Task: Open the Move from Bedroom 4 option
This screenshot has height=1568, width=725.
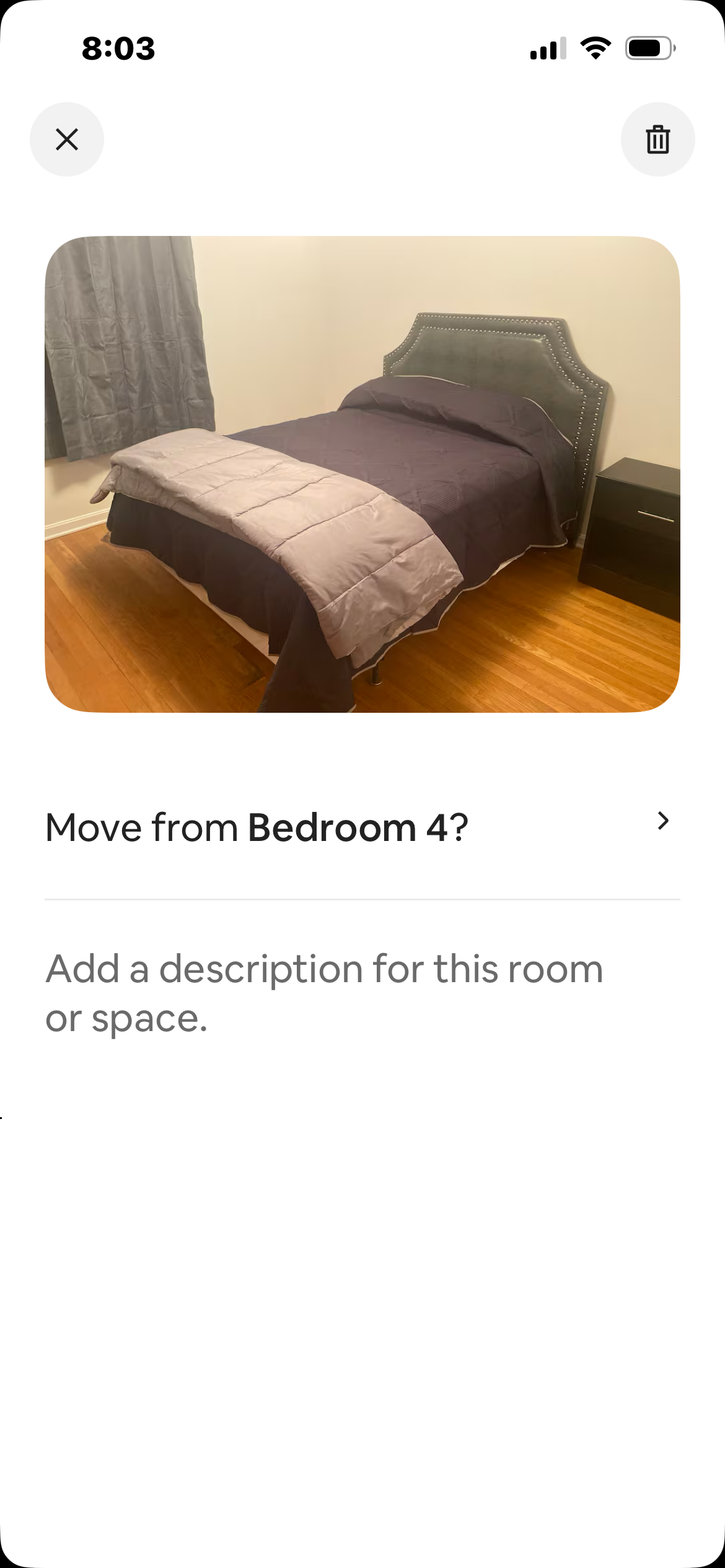Action: 362,827
